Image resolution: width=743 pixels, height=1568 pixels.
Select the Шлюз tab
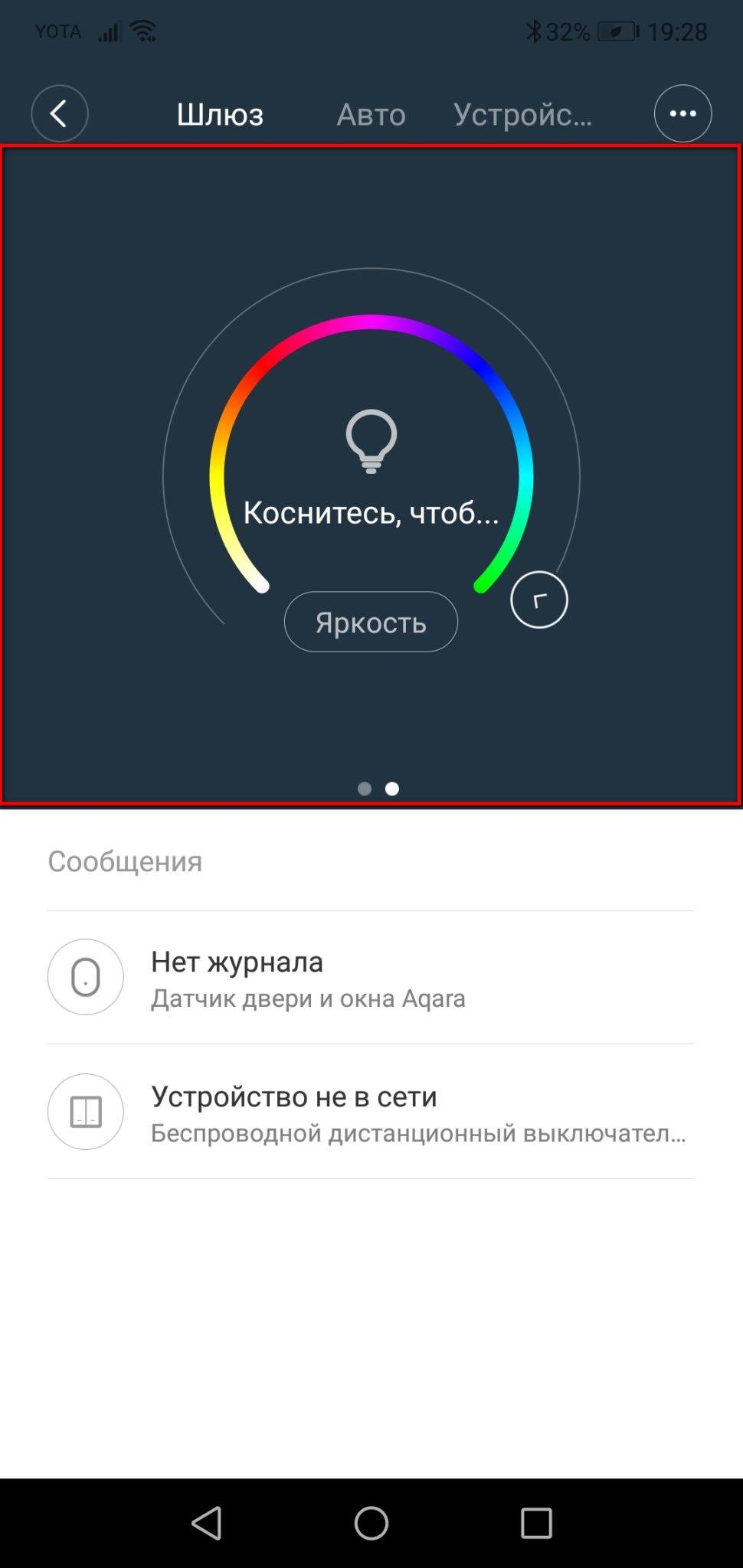220,115
